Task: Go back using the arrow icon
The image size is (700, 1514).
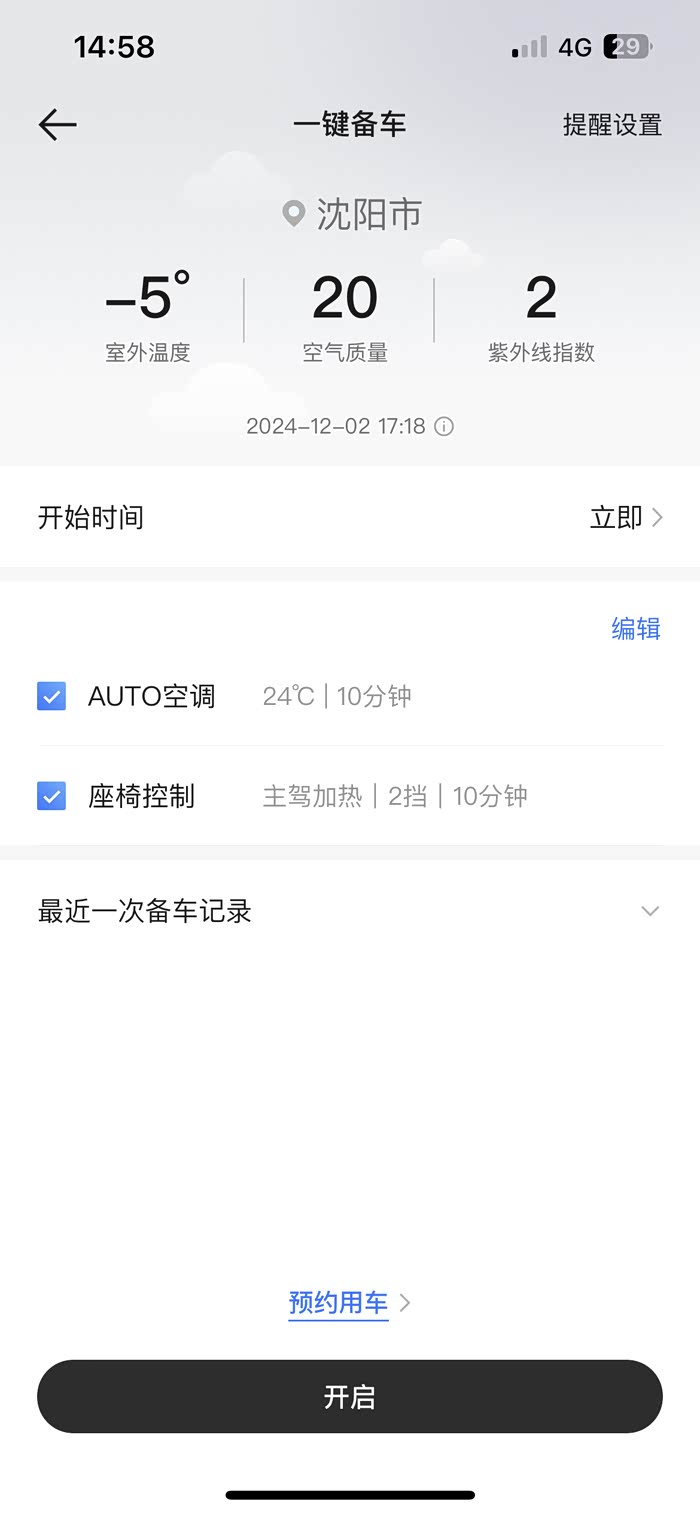Action: [58, 125]
